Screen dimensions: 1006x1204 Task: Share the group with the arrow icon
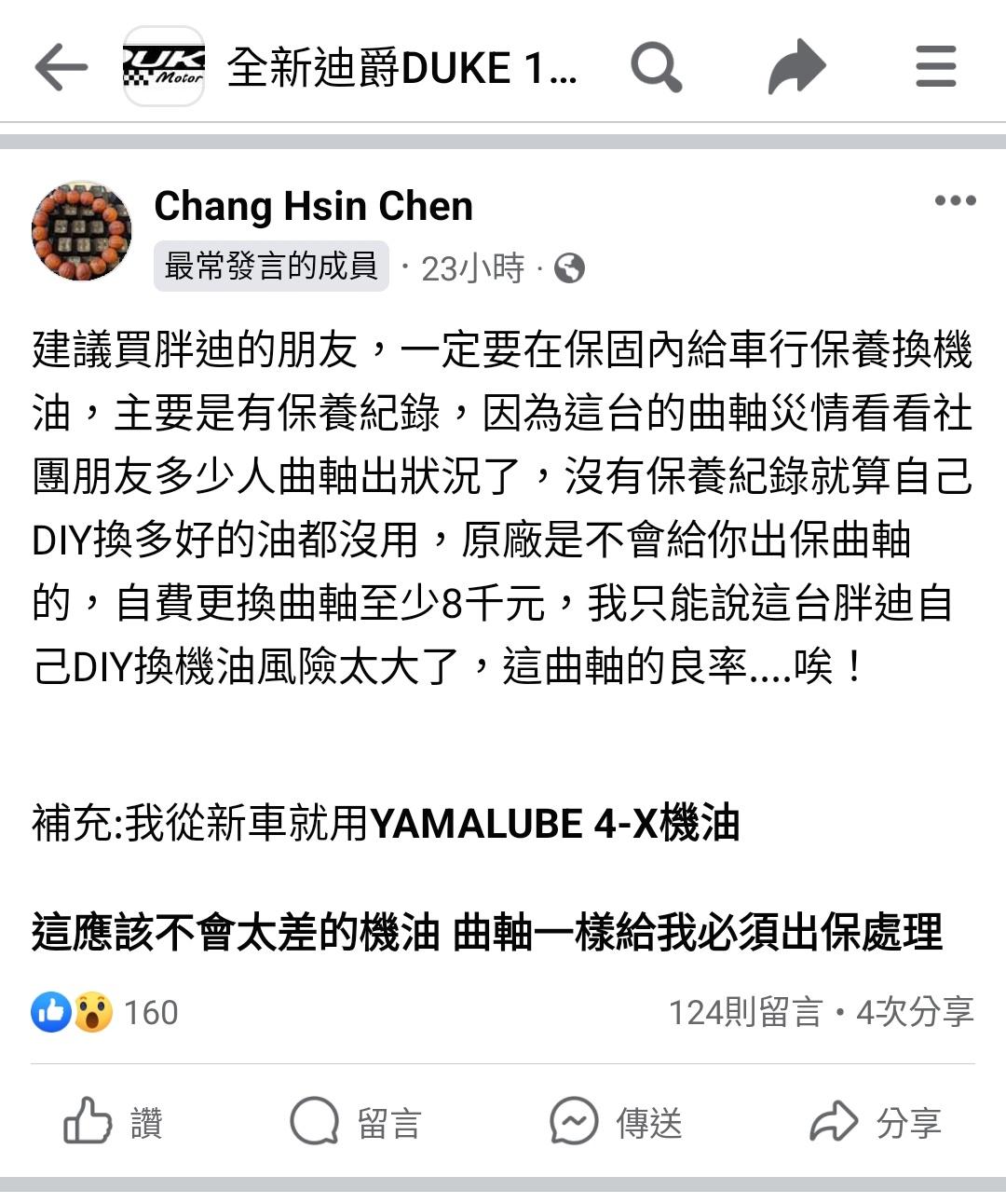click(796, 67)
